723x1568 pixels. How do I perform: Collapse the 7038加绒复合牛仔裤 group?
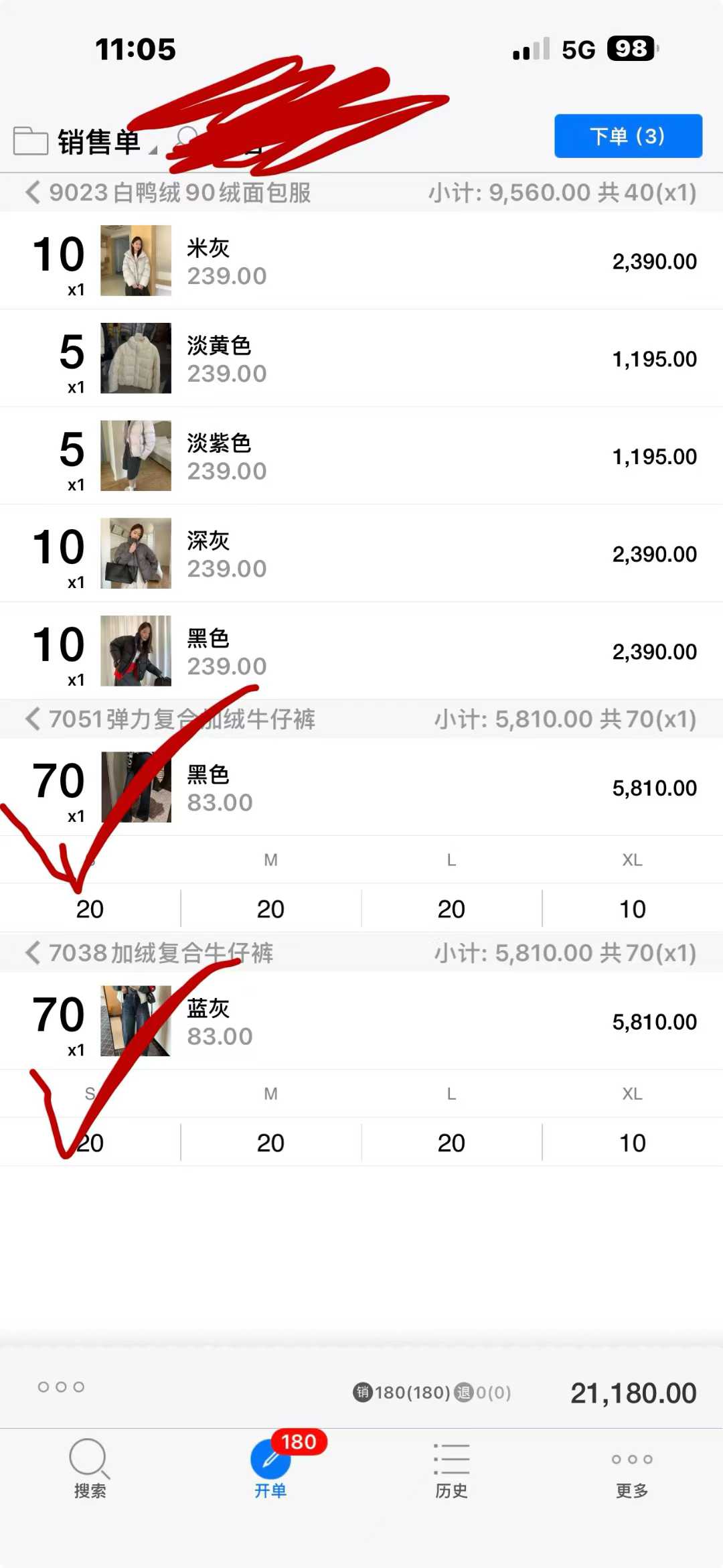32,952
